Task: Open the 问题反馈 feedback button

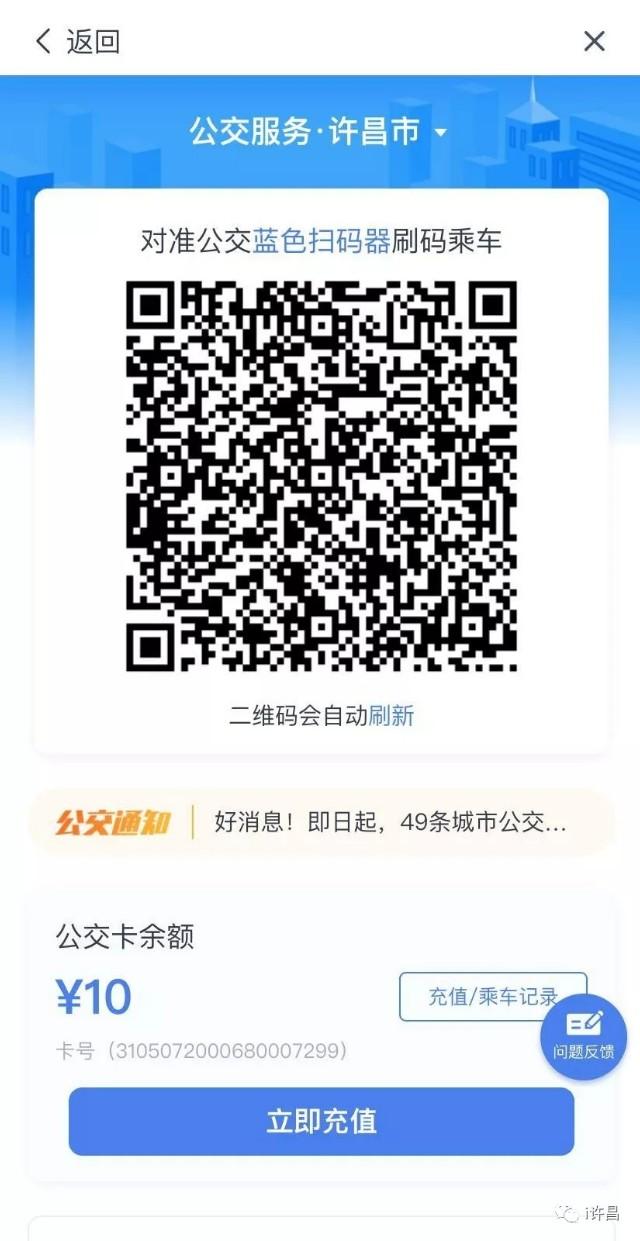Action: [584, 1036]
